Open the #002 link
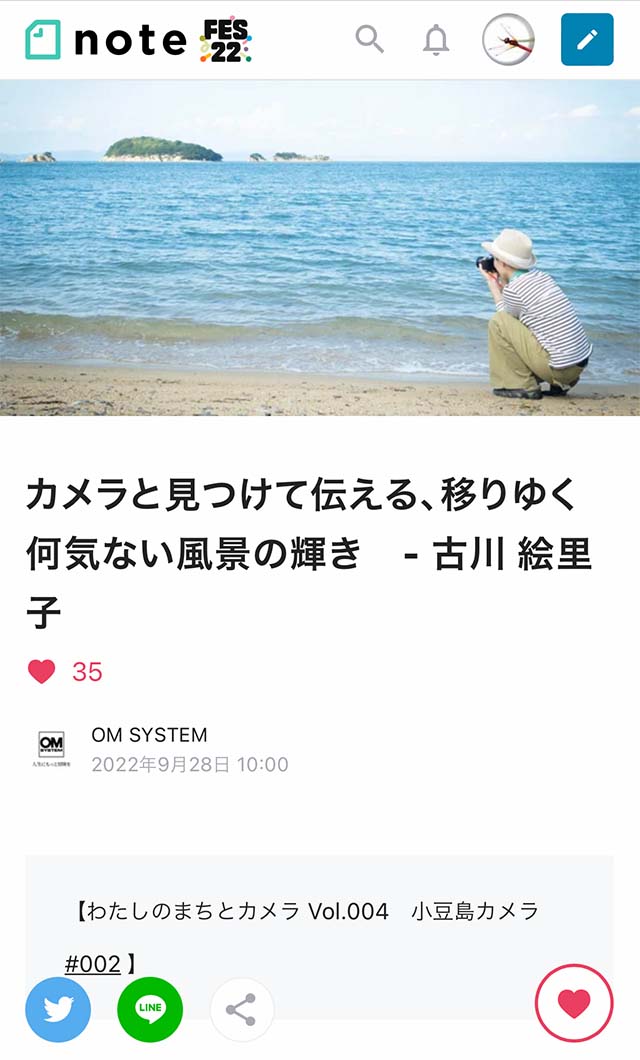 pyautogui.click(x=92, y=964)
